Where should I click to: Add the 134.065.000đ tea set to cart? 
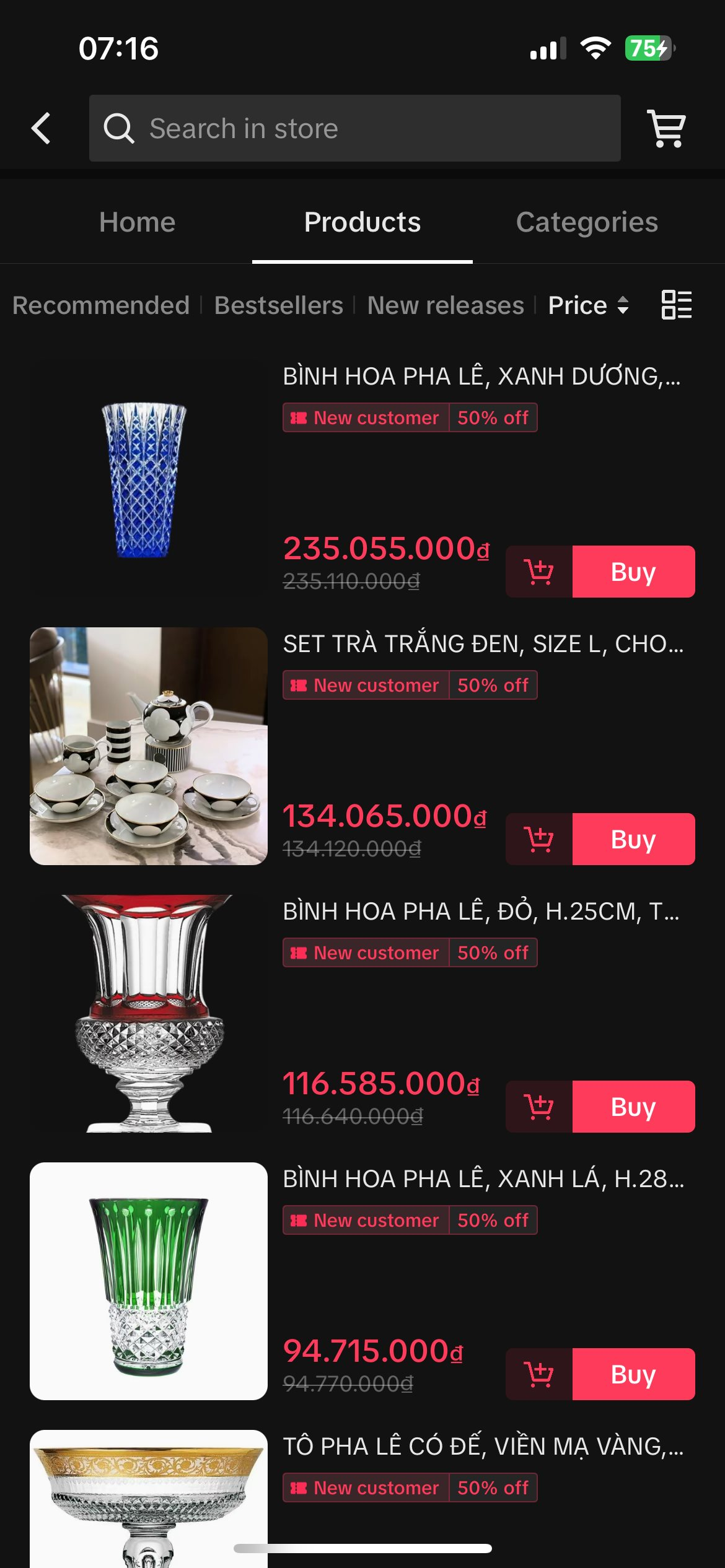point(539,839)
